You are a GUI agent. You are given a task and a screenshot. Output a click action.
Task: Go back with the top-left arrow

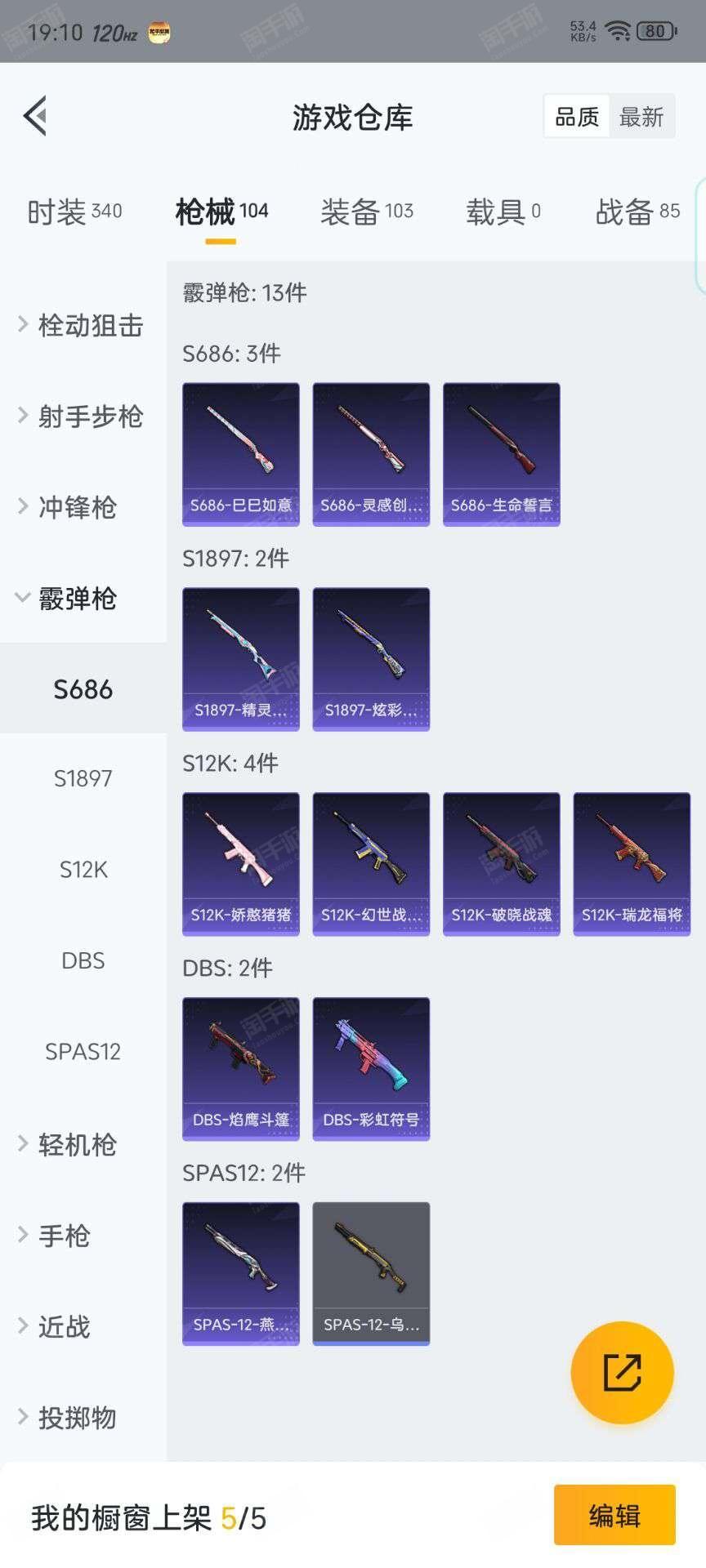[x=34, y=116]
